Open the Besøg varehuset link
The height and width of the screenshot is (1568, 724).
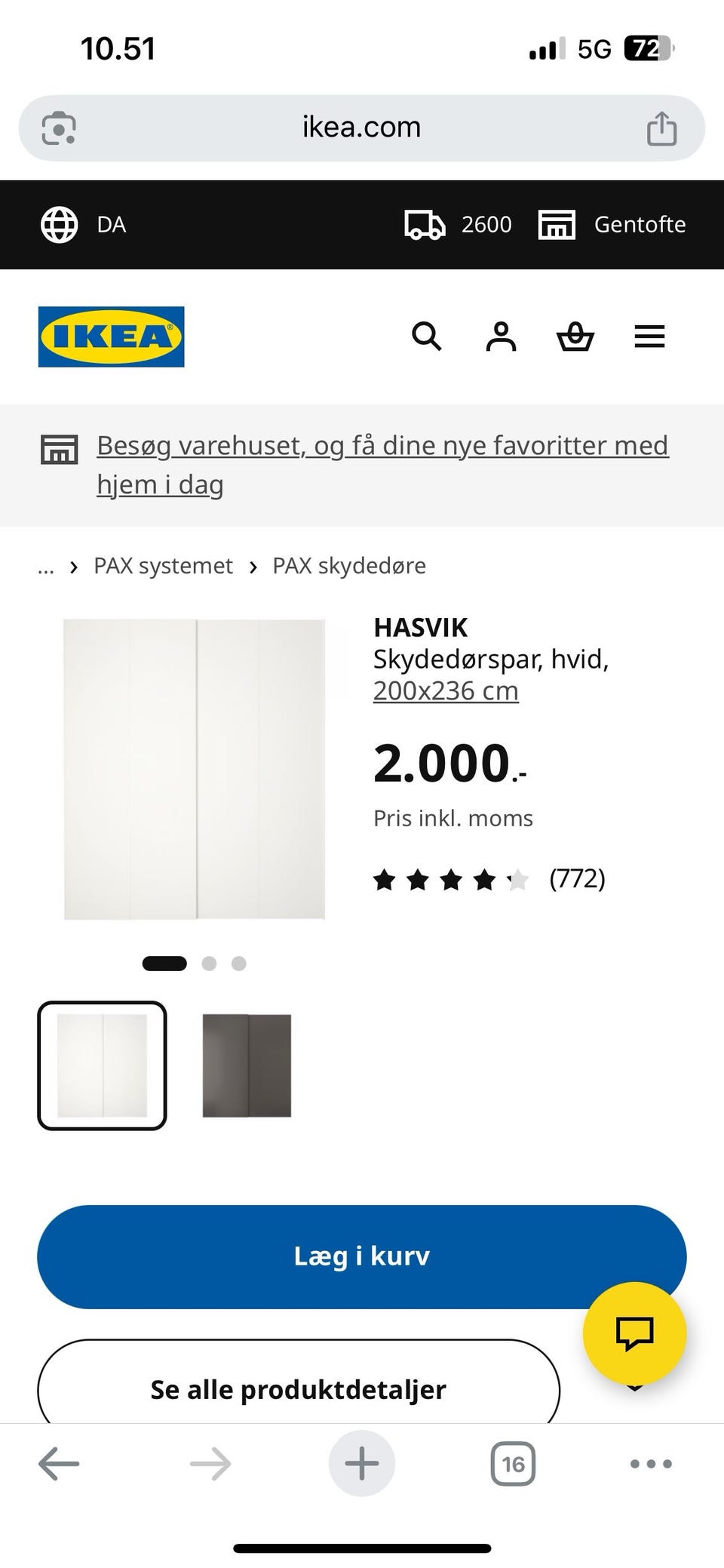(382, 465)
